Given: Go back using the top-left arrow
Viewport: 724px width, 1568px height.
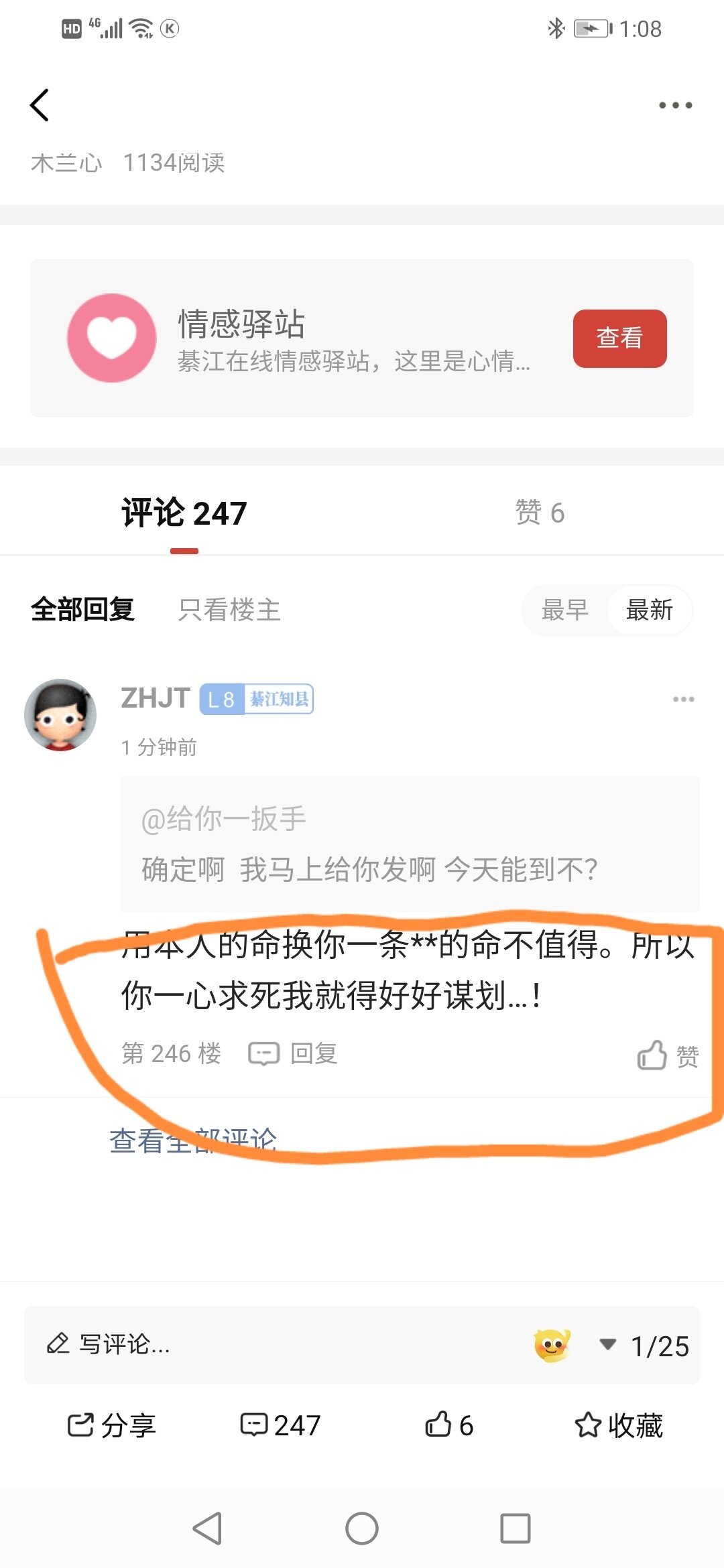Looking at the screenshot, I should [40, 105].
